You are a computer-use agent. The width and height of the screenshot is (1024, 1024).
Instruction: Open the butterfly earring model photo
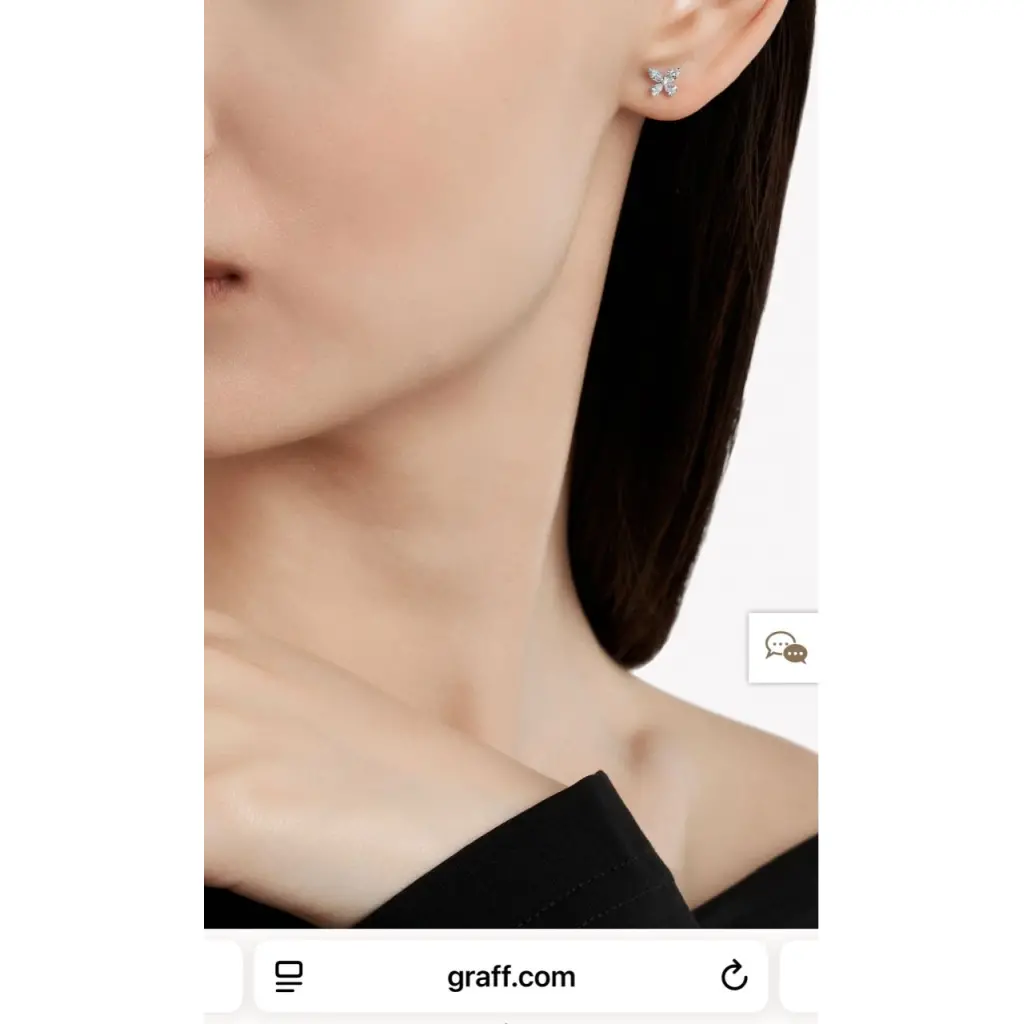point(510,450)
